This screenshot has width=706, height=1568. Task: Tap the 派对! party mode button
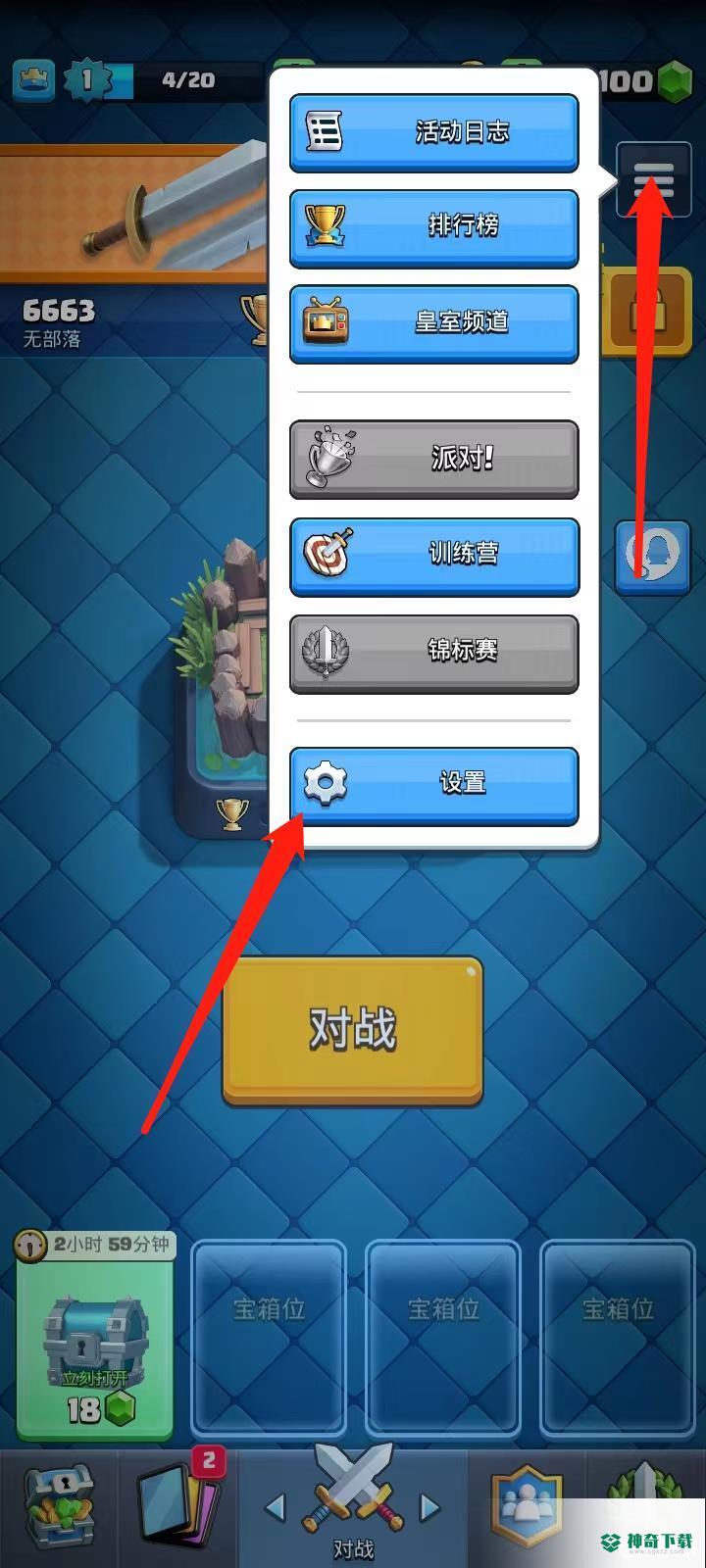point(433,458)
